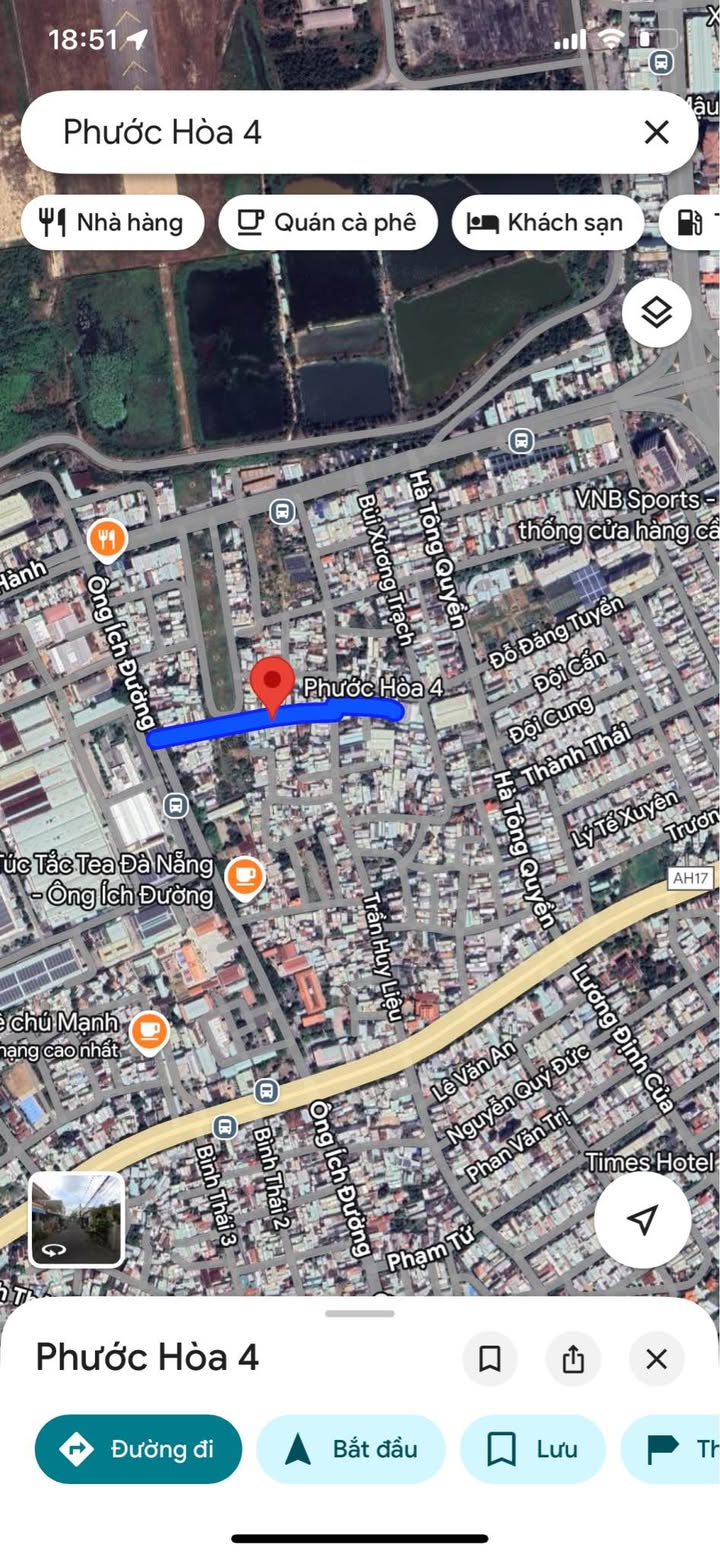Close the Phước Hòa 4 info panel
Viewport: 720px width, 1557px height.
coord(656,1359)
